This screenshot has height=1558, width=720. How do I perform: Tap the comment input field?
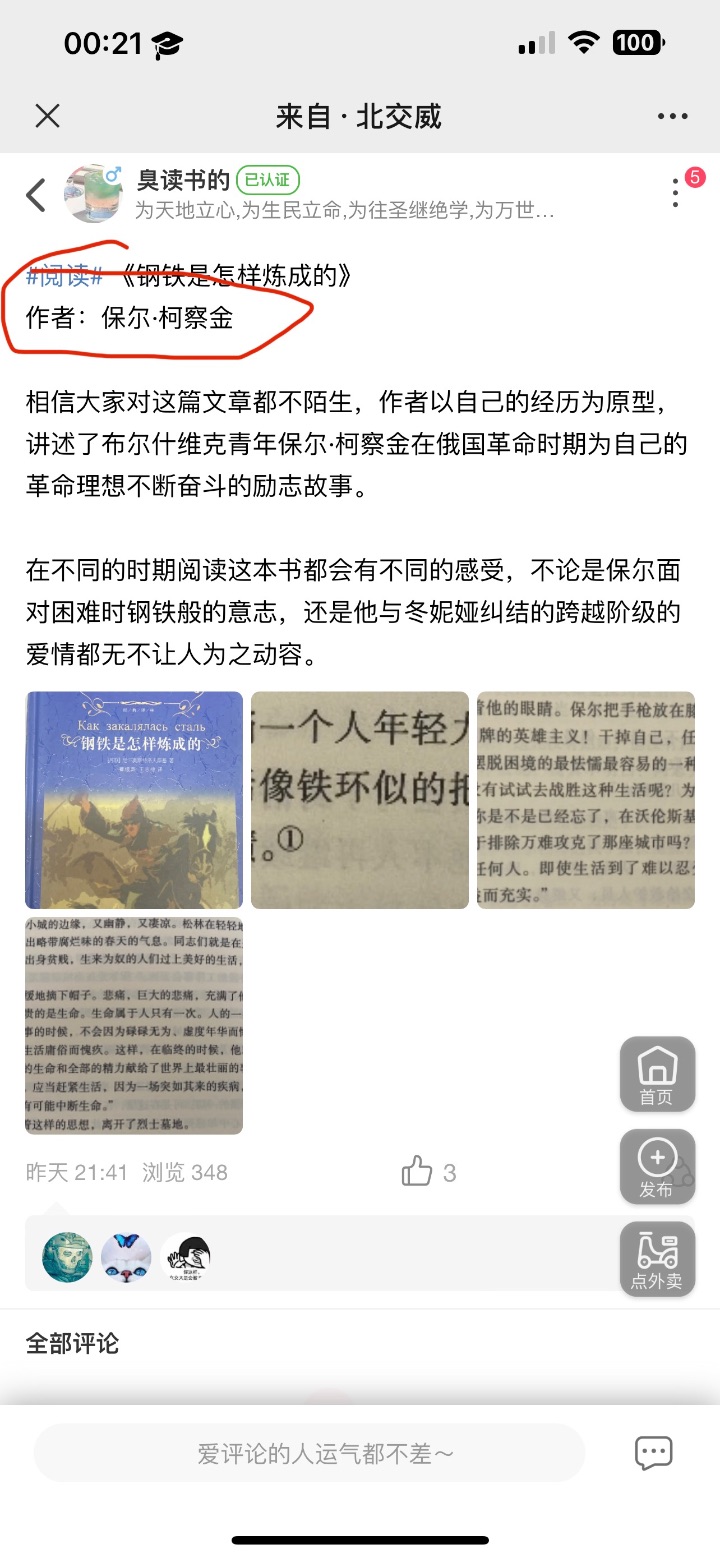pos(310,1453)
